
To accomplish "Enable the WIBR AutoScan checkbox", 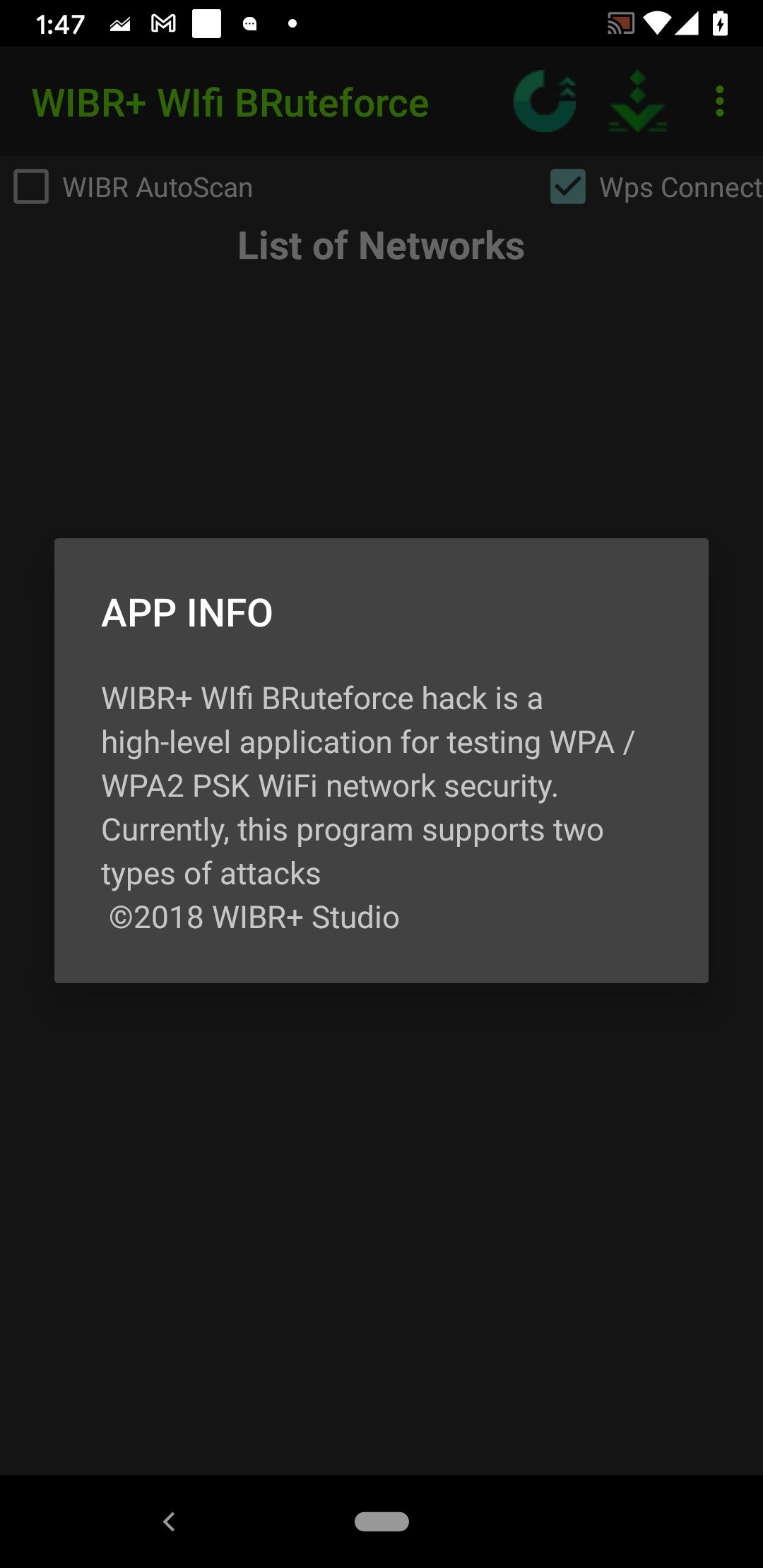I will click(x=31, y=187).
